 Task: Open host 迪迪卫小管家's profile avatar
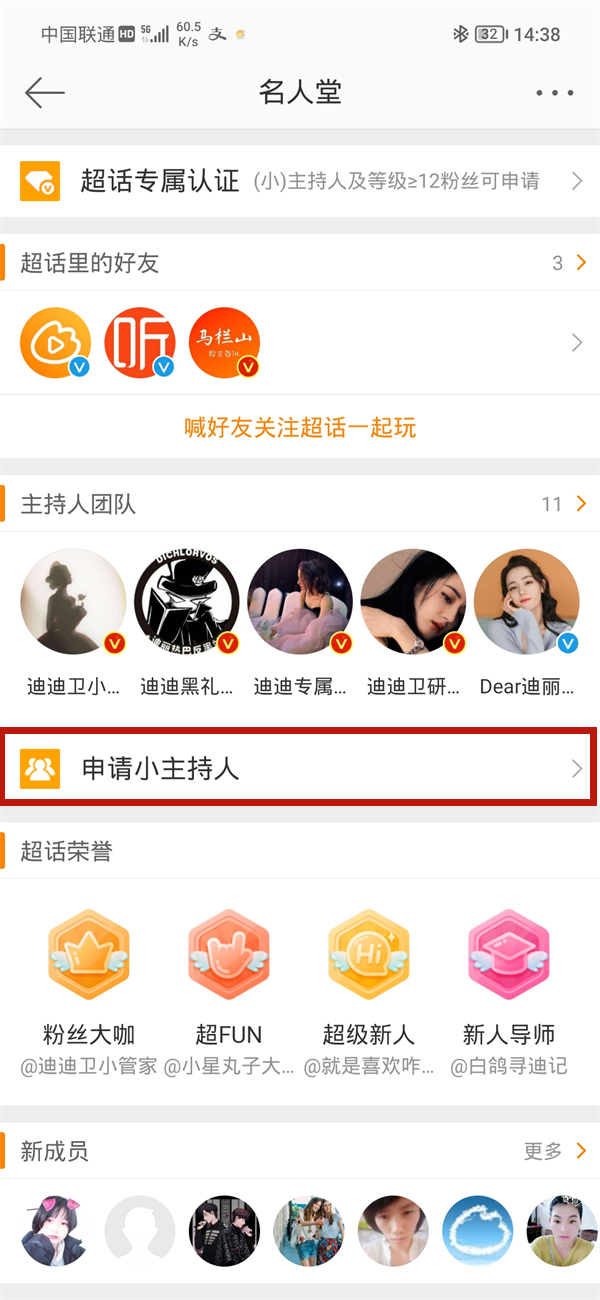coord(73,602)
